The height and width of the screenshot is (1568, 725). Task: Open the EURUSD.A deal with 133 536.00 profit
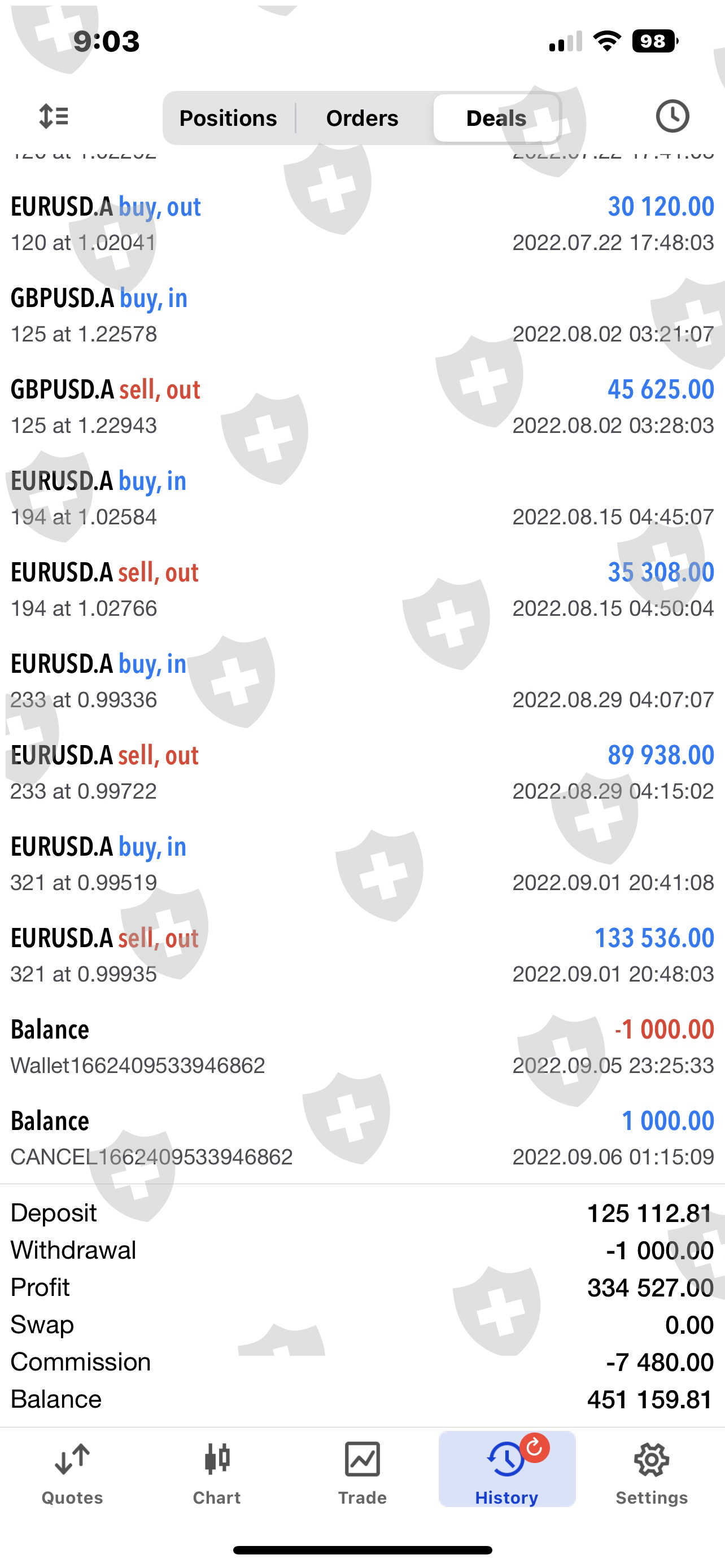click(x=362, y=955)
